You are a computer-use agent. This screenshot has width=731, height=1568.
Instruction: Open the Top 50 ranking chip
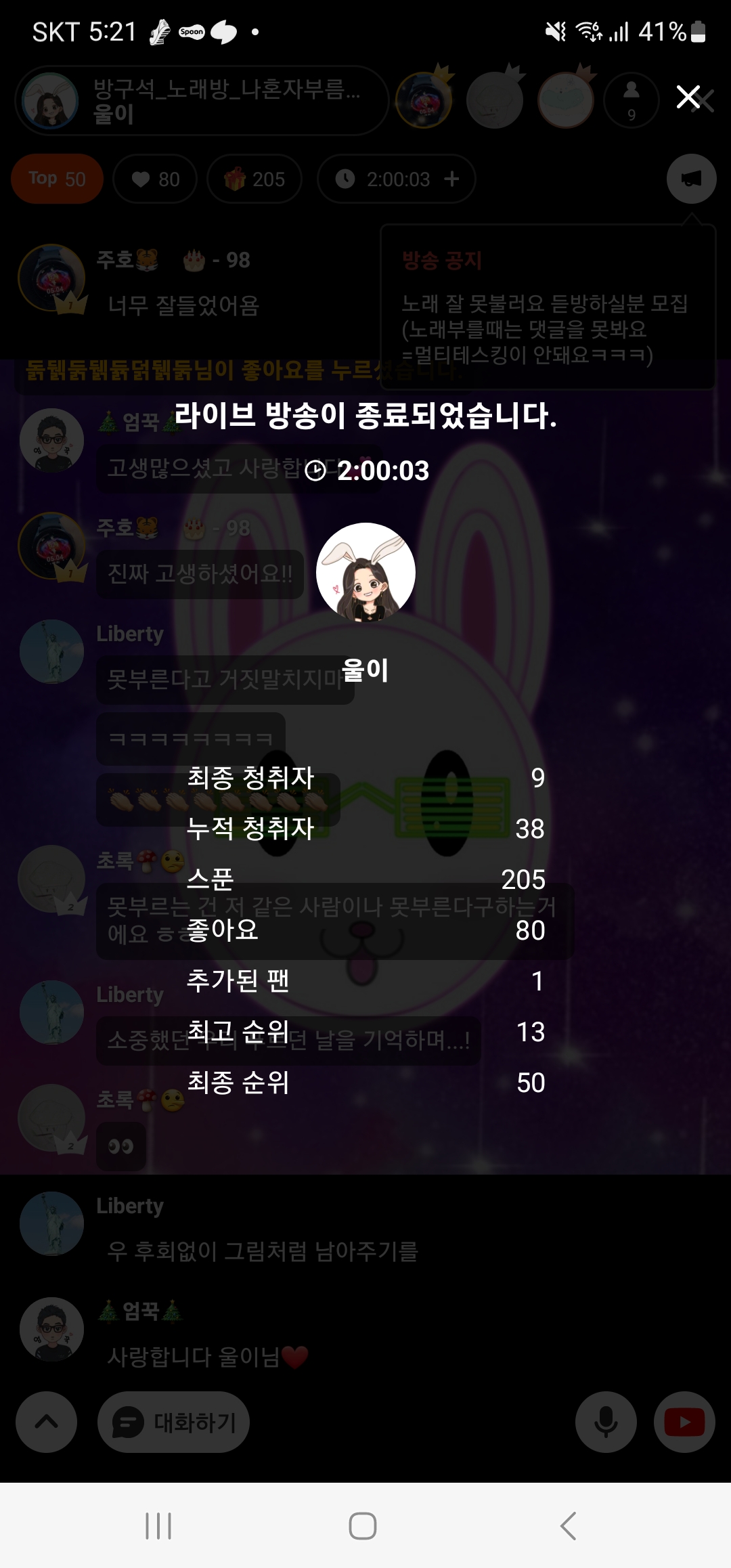57,179
